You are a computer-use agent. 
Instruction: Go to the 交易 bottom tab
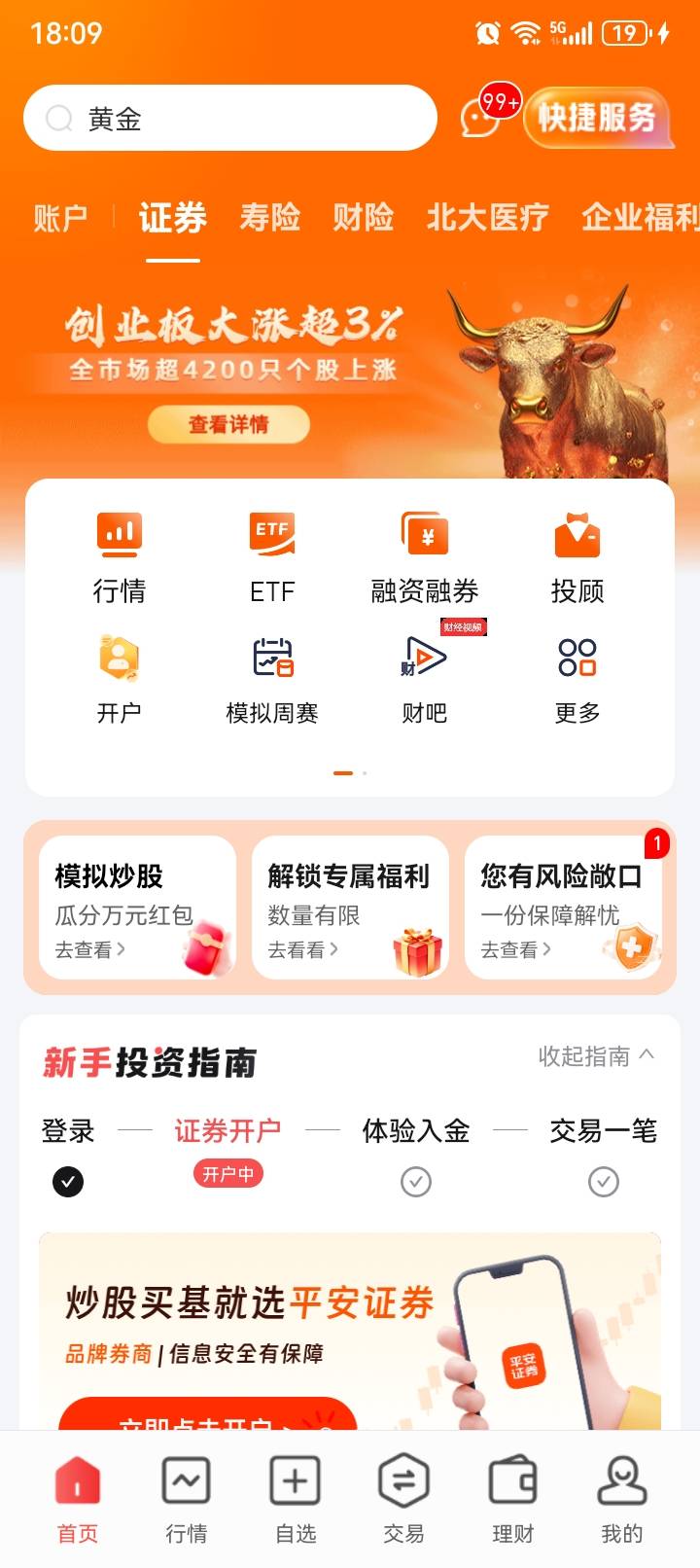[403, 1498]
